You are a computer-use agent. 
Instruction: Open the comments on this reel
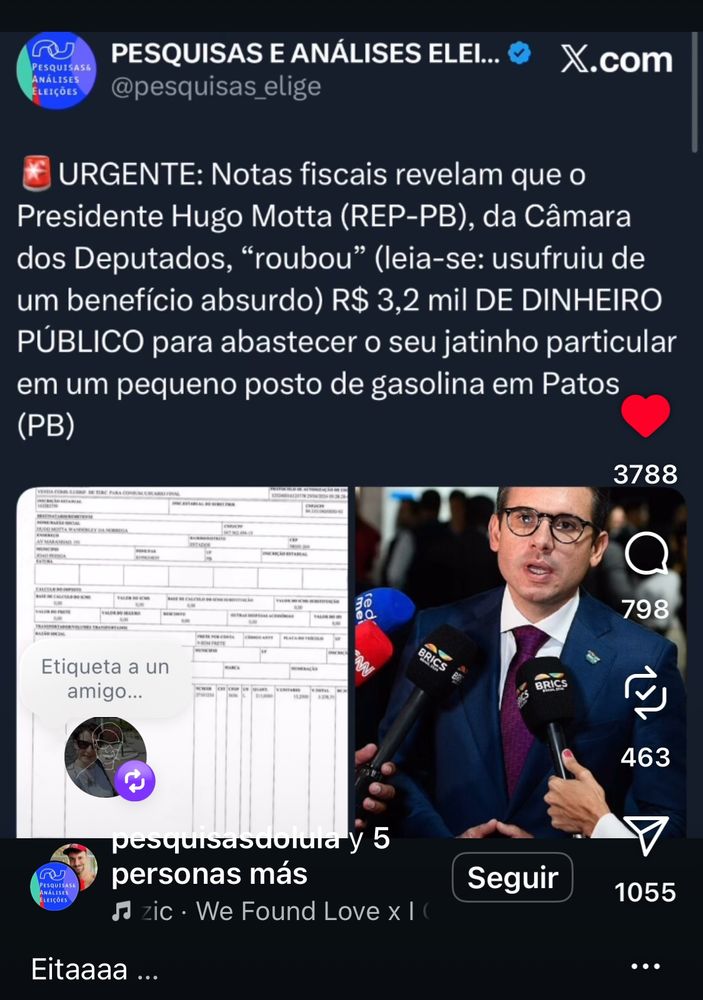point(646,554)
